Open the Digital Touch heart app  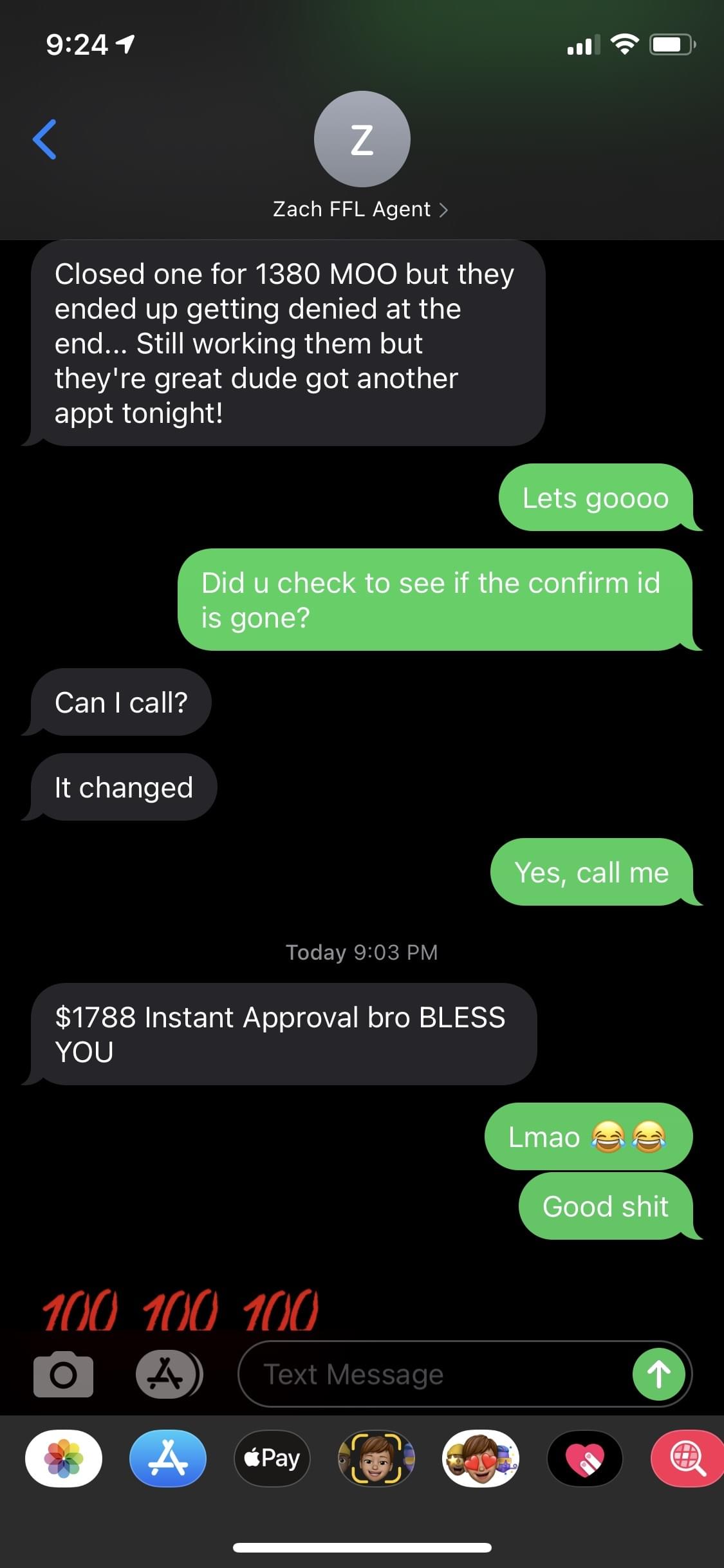coord(584,1458)
